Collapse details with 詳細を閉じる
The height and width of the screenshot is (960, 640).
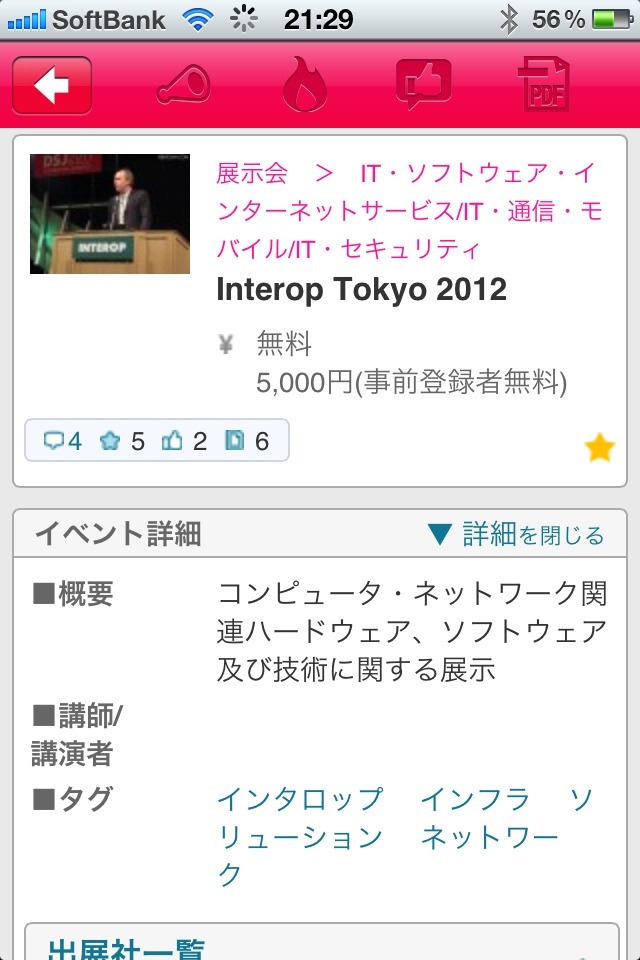516,535
